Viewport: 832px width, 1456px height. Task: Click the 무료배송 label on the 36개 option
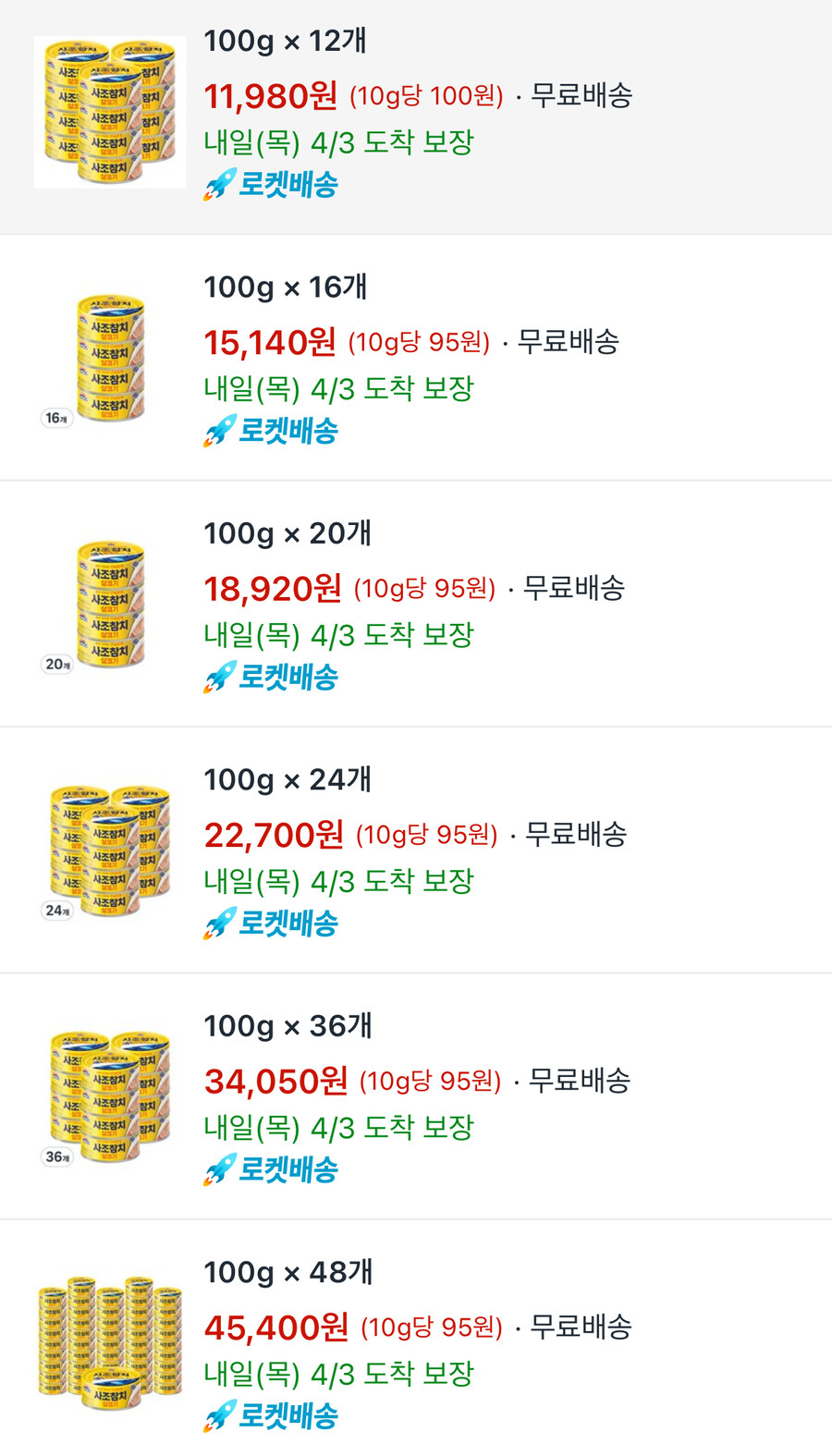pos(580,1079)
